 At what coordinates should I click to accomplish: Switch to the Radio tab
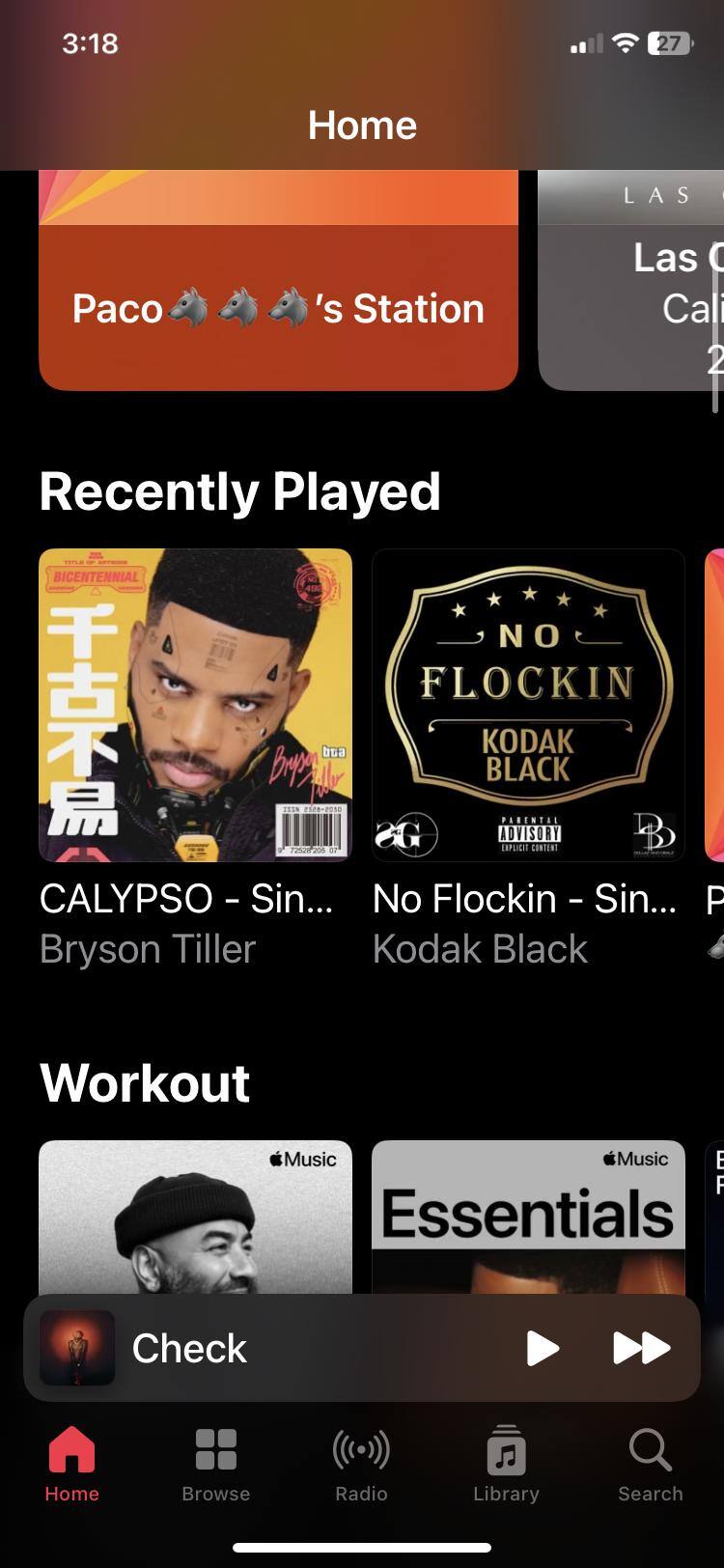[x=361, y=1464]
